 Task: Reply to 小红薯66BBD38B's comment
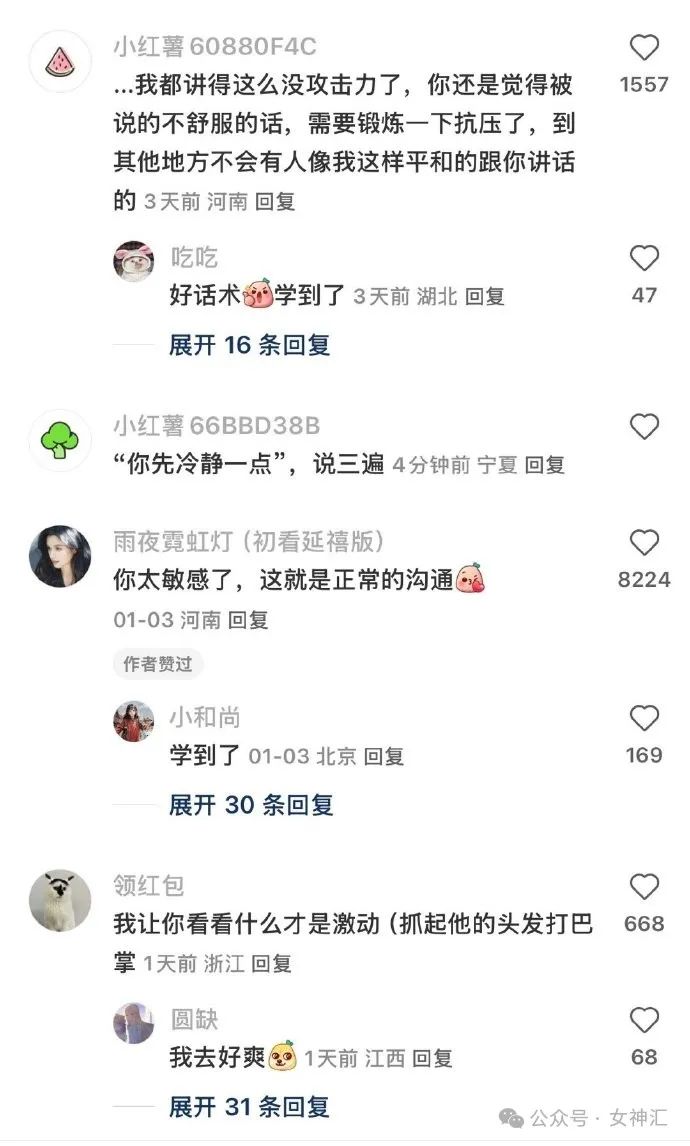545,465
